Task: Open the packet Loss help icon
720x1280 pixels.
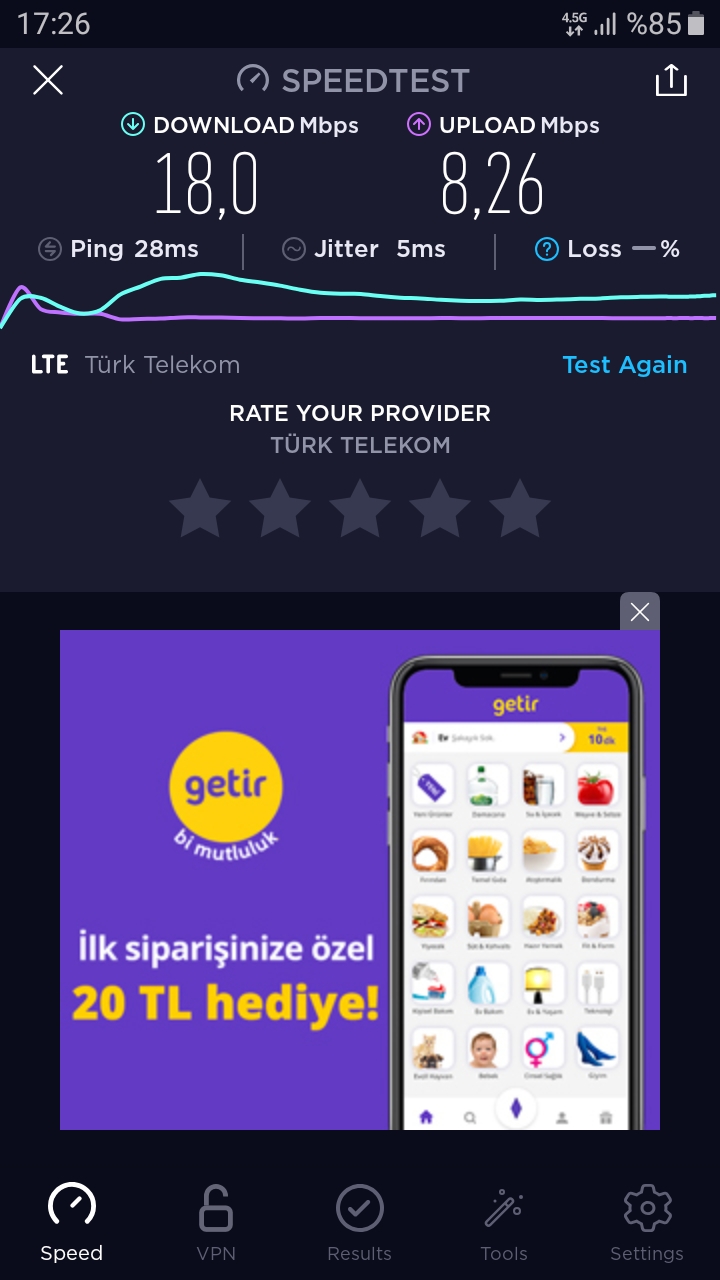Action: [x=547, y=250]
